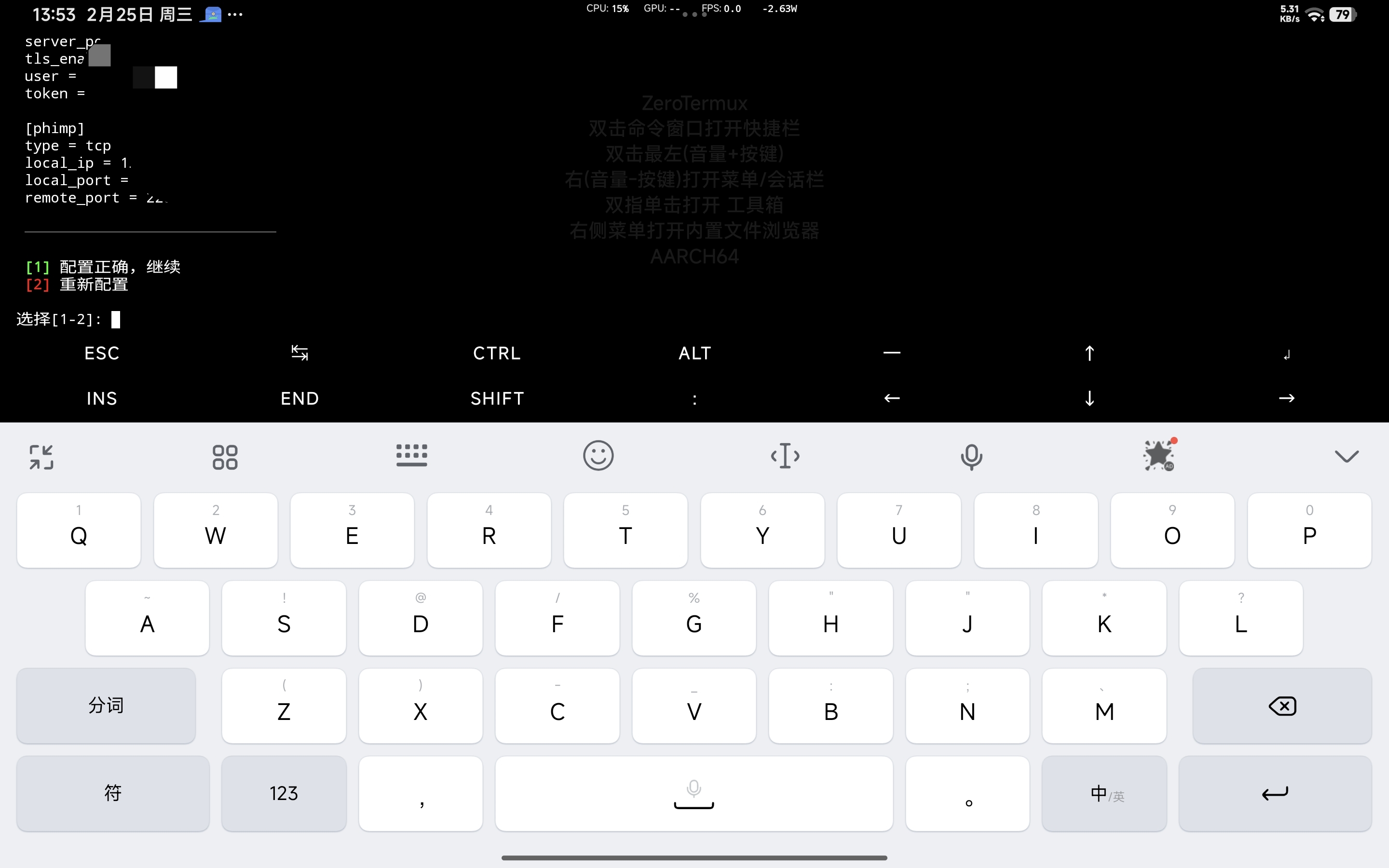
Task: Tap the up arrow key
Action: (1089, 353)
